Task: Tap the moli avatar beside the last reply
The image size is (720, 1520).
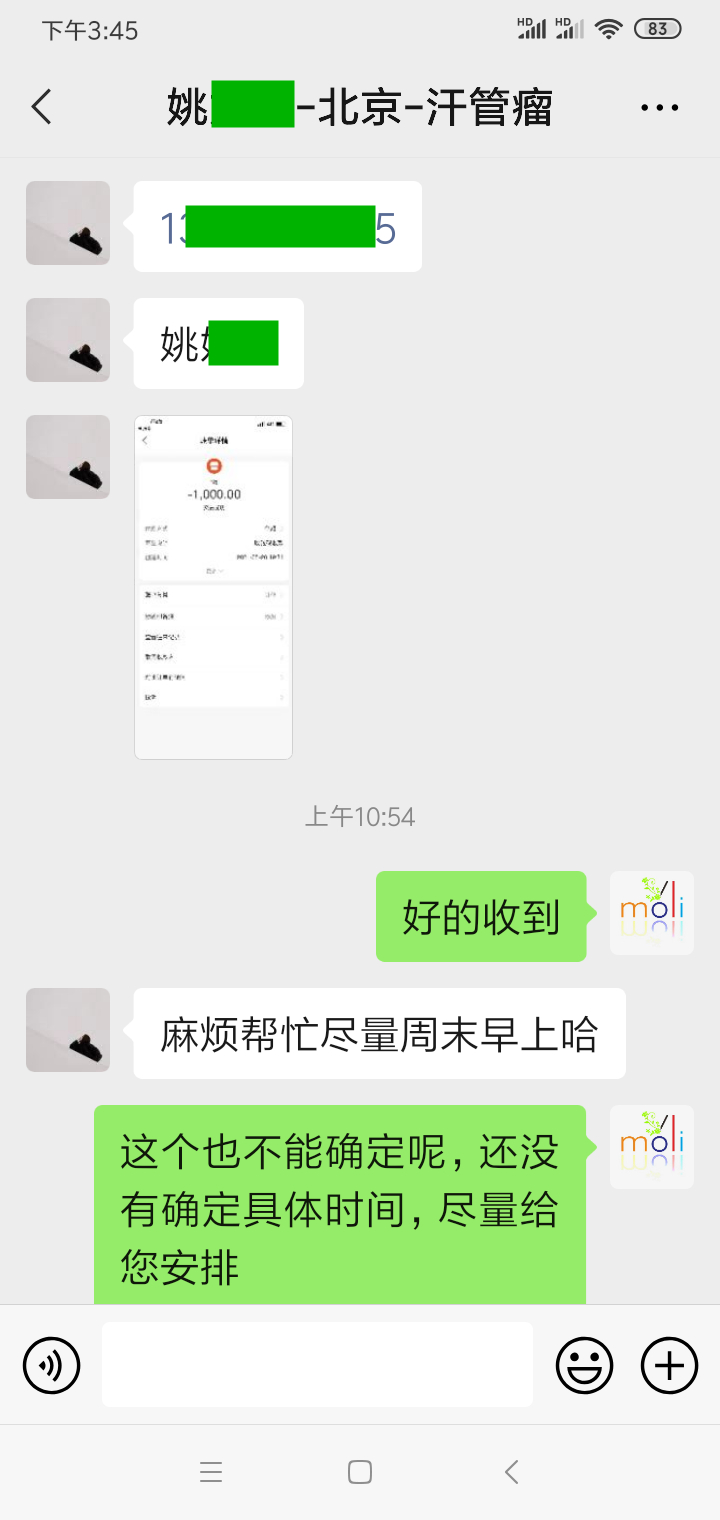Action: (x=651, y=1146)
